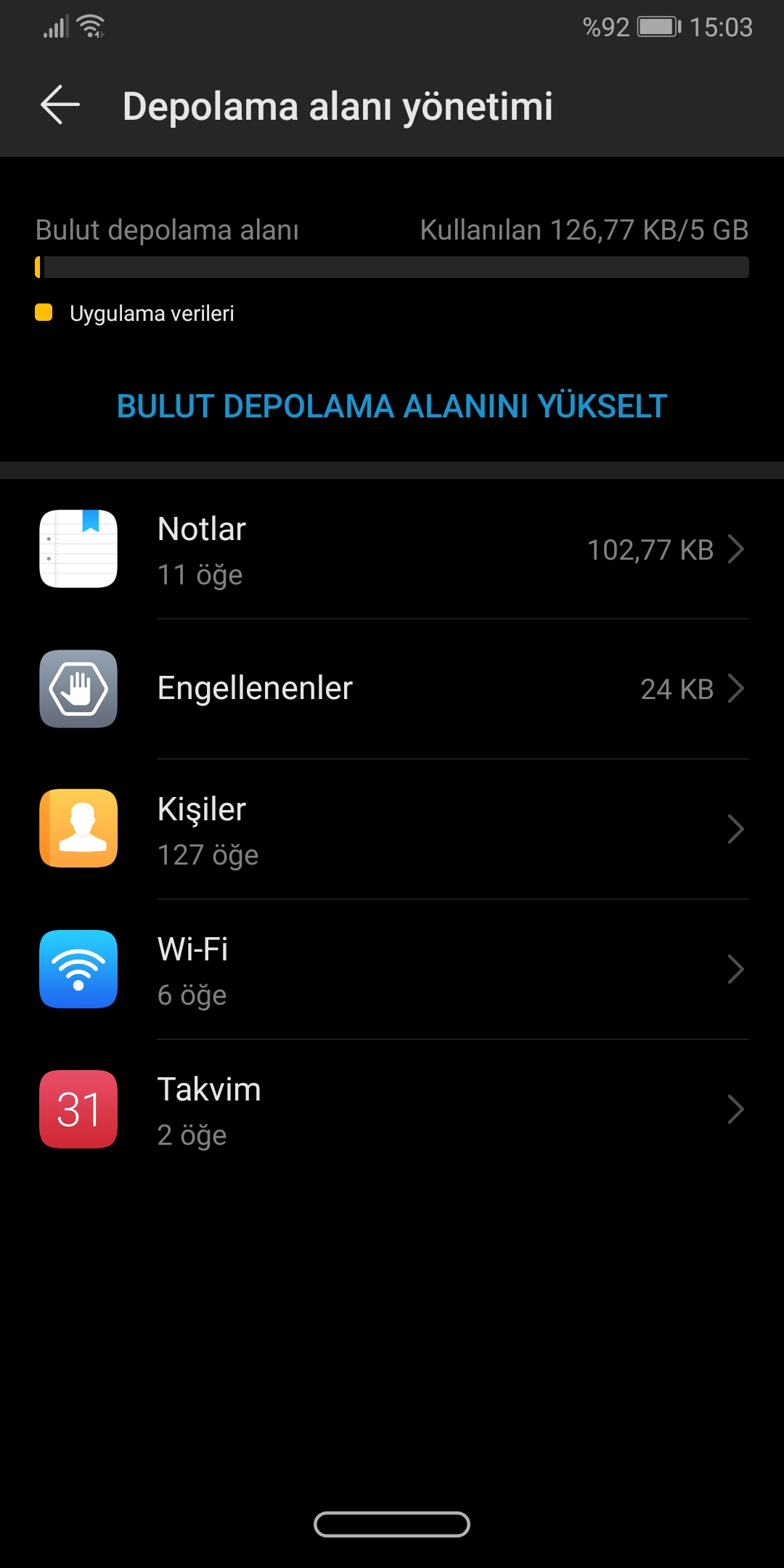Open the Notlar storage row
784x1568 pixels.
(392, 550)
